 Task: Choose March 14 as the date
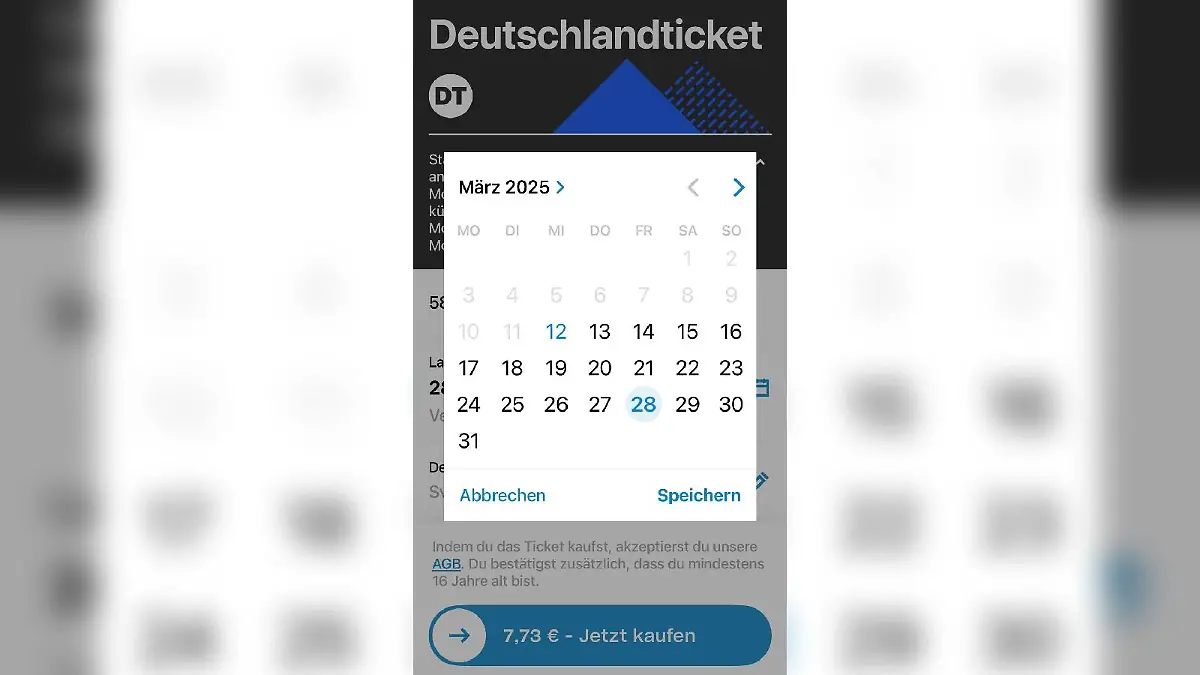[644, 332]
